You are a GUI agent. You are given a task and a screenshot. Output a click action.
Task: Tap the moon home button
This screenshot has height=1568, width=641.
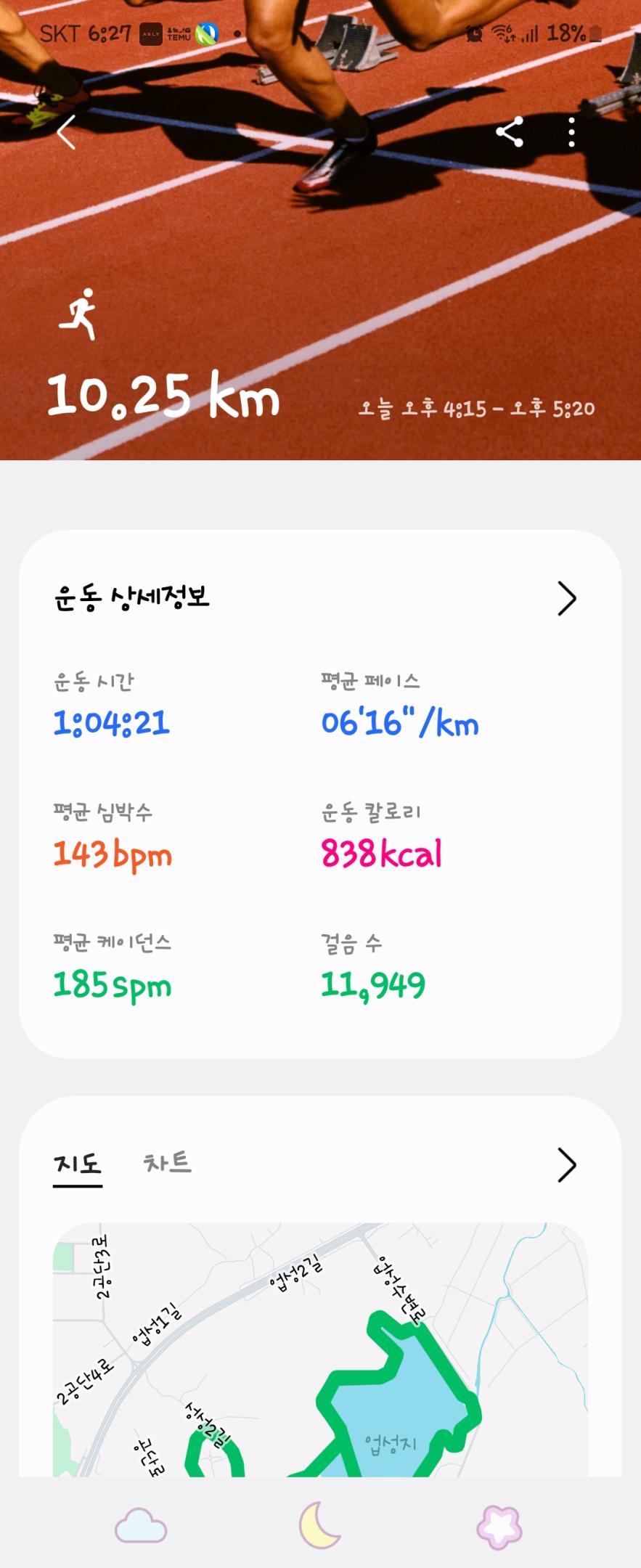(319, 1525)
